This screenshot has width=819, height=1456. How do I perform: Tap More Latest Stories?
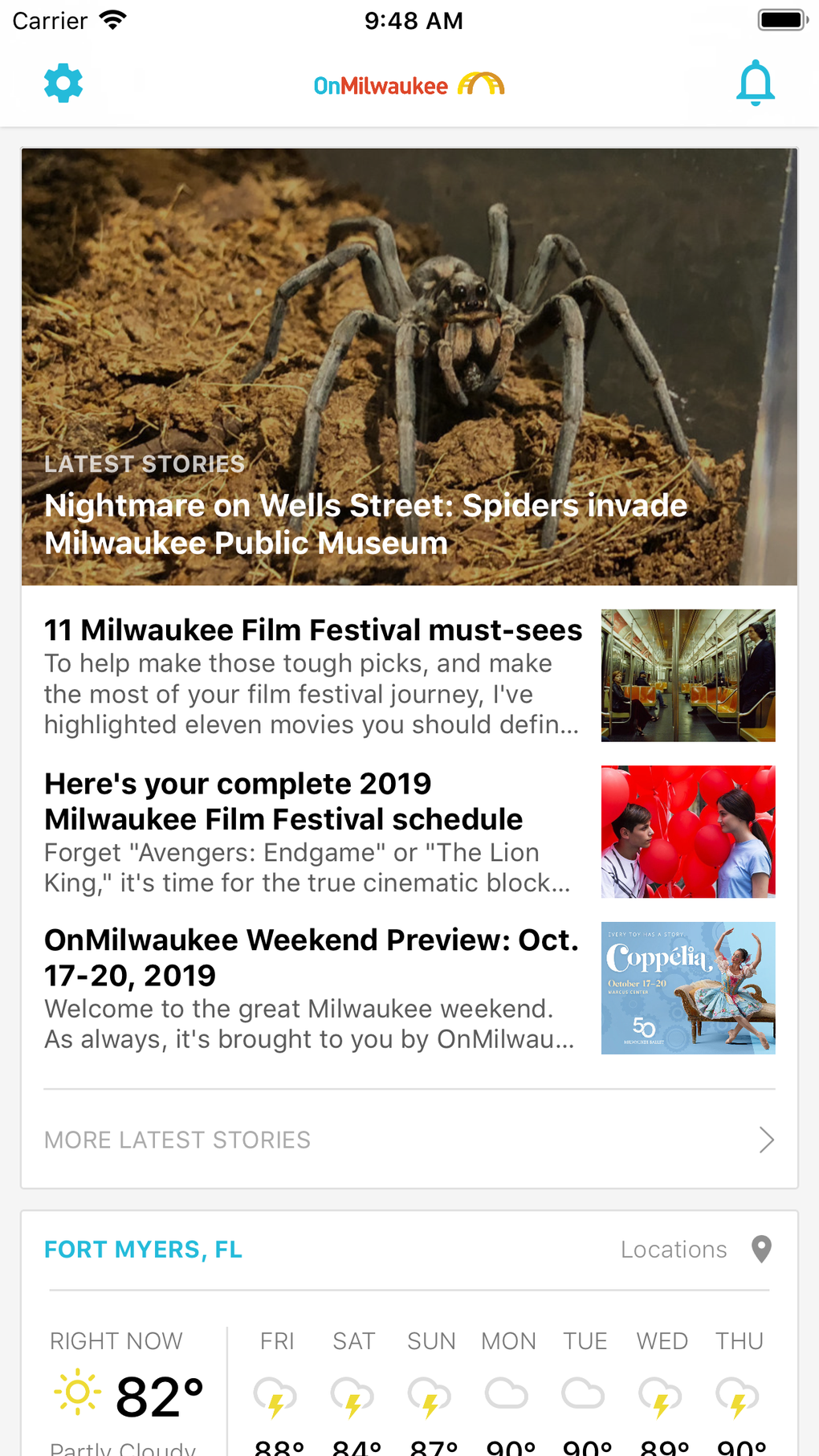tap(409, 1140)
